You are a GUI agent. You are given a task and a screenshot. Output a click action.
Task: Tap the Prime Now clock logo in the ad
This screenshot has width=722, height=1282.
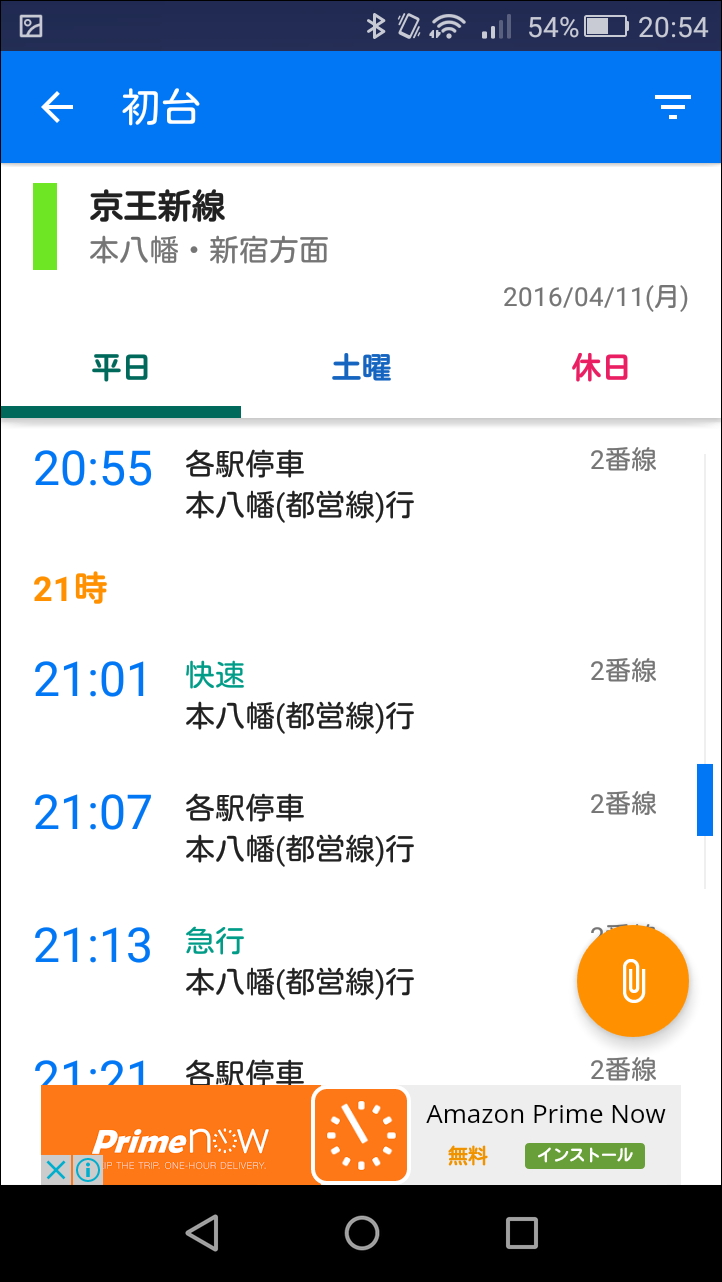click(359, 1134)
